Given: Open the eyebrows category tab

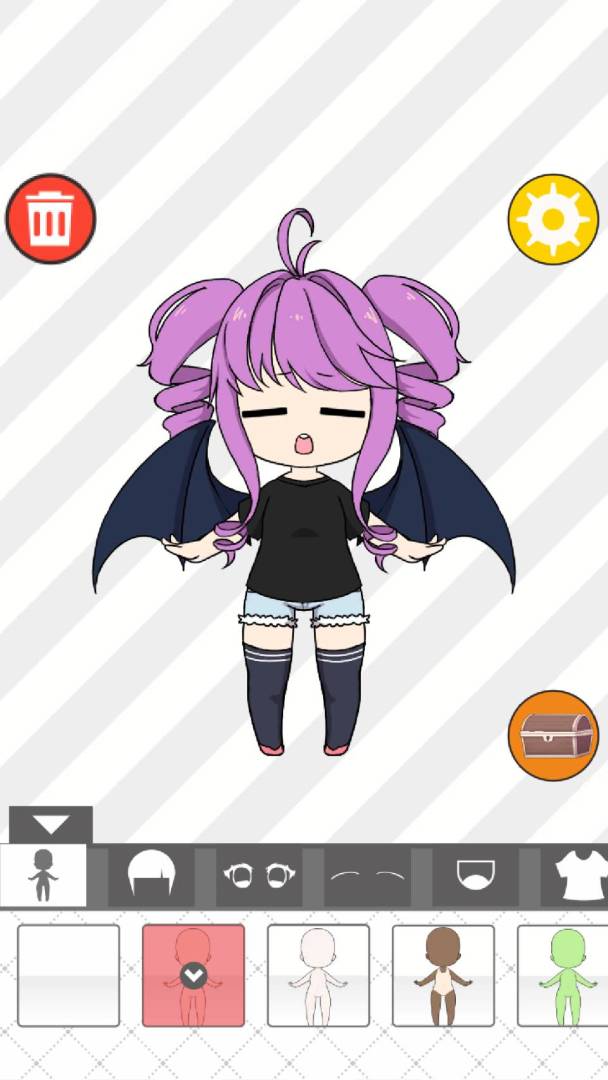Looking at the screenshot, I should (368, 876).
